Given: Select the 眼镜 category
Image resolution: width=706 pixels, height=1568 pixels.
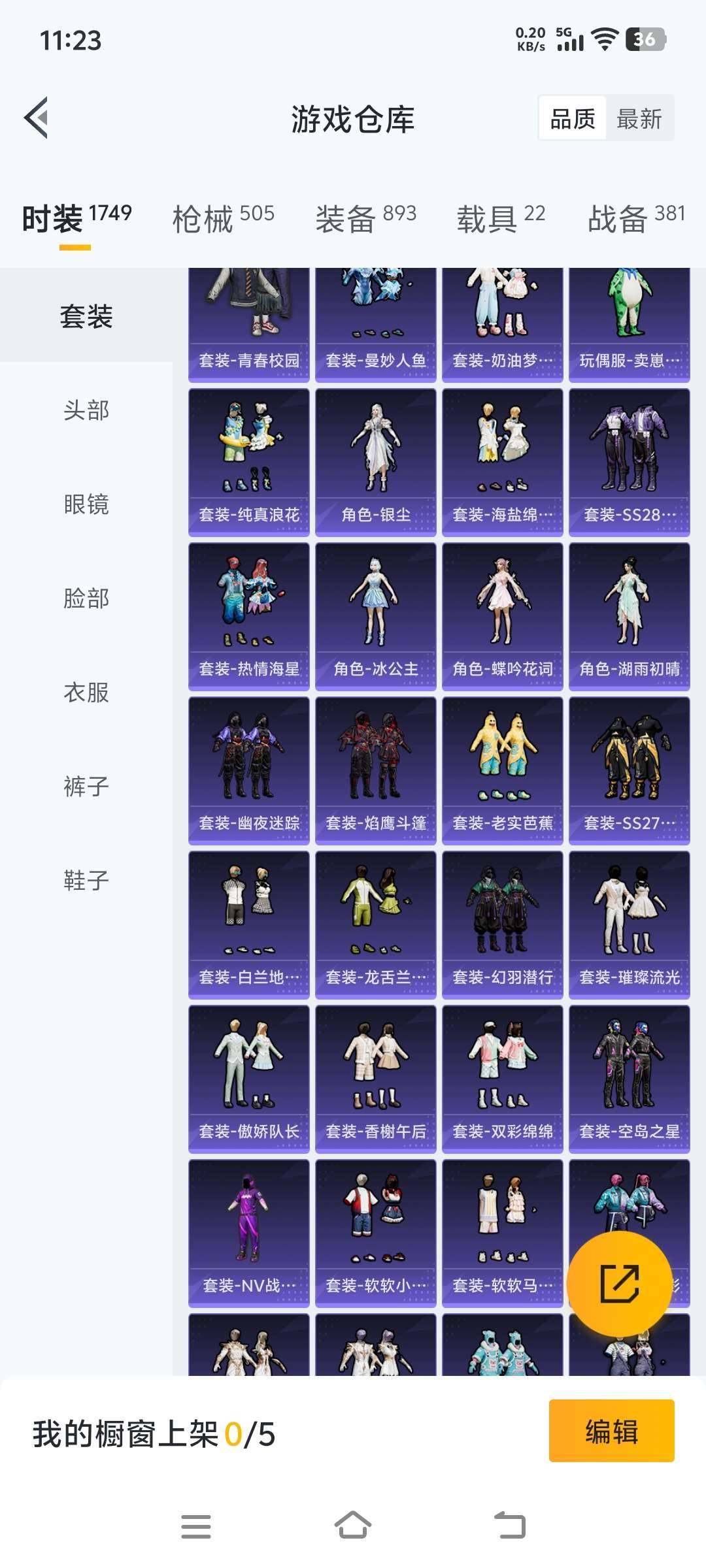Looking at the screenshot, I should [86, 504].
